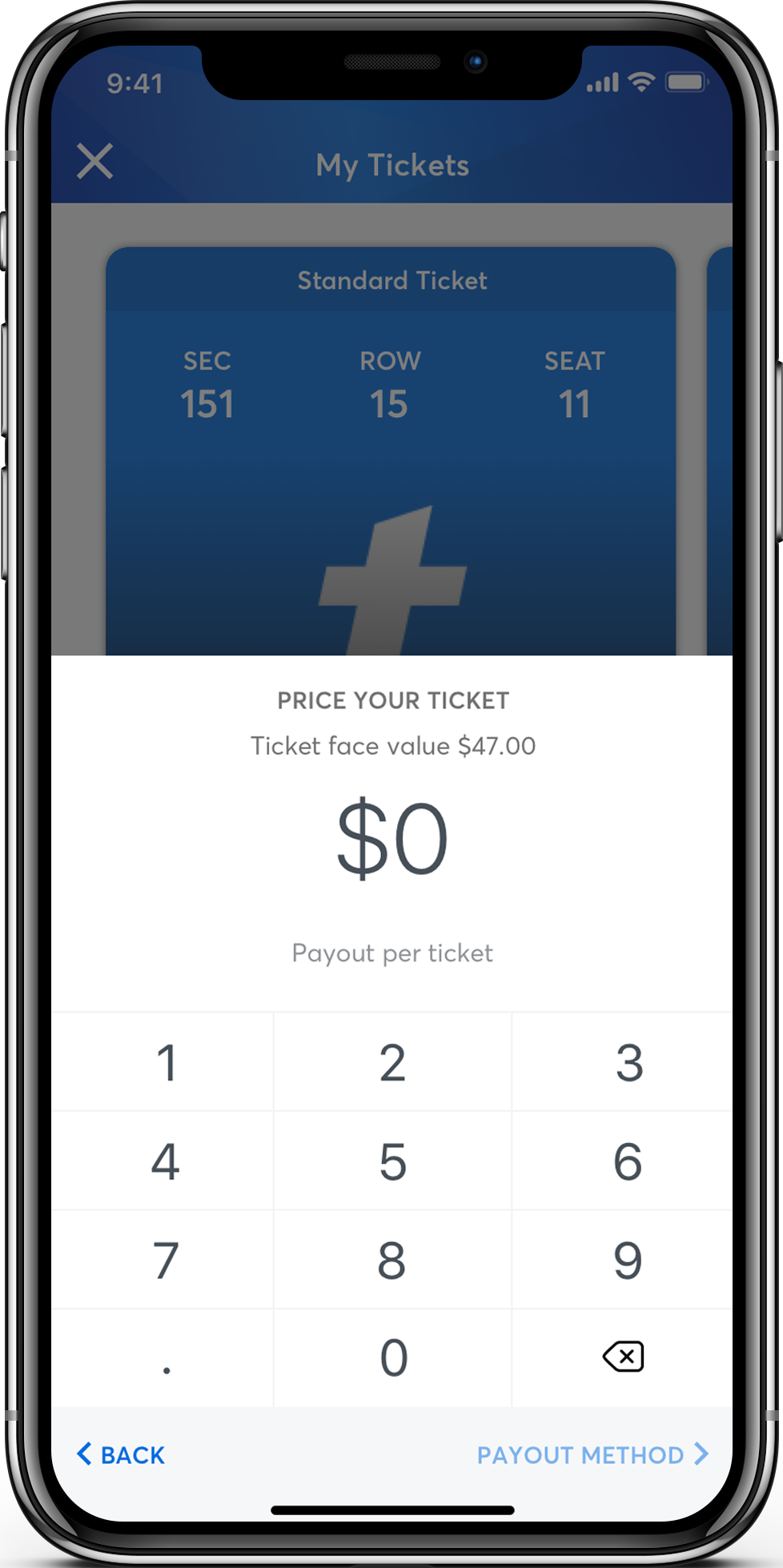783x1568 pixels.
Task: Add a 6 to the price
Action: (629, 1161)
